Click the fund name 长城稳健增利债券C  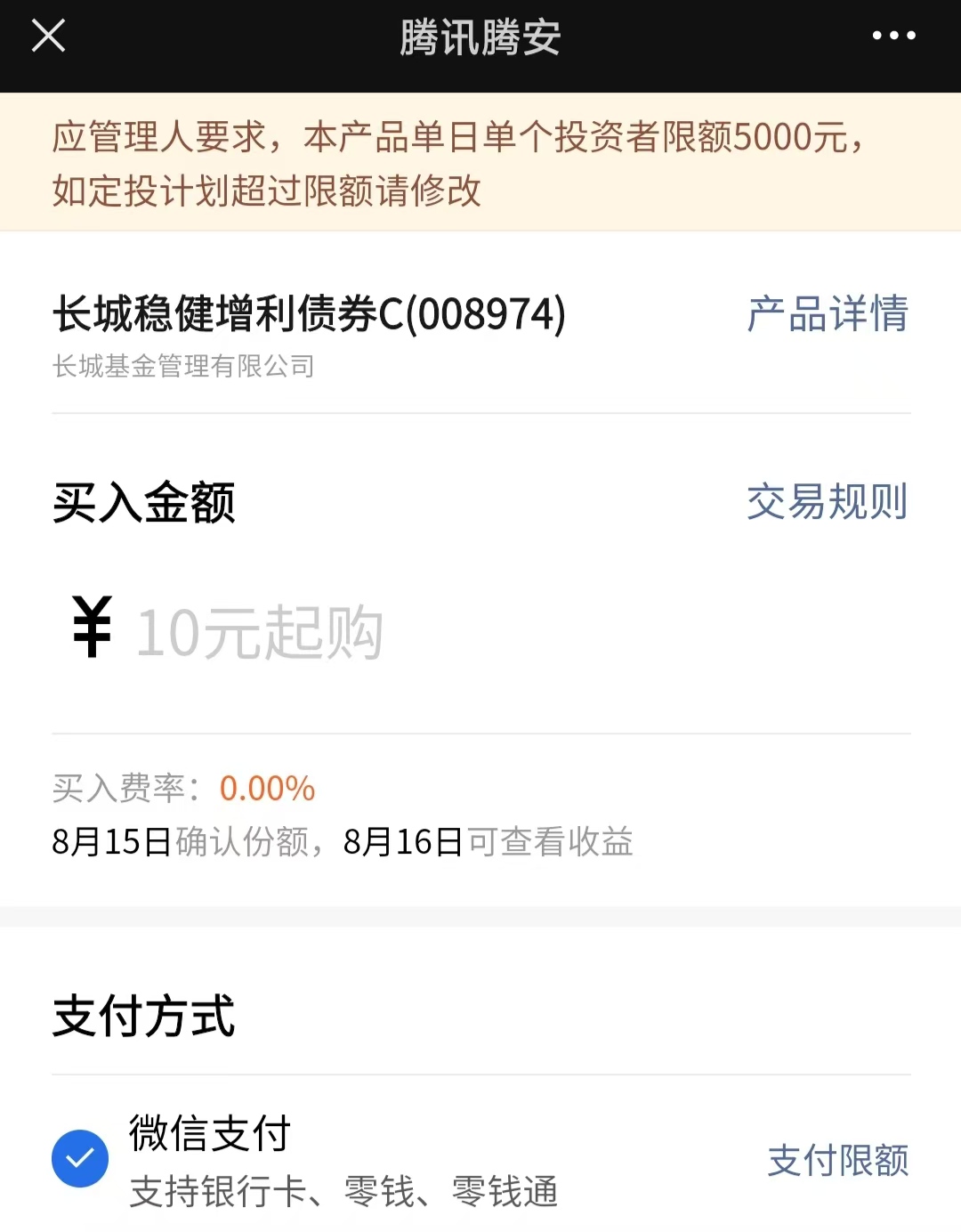[222, 315]
